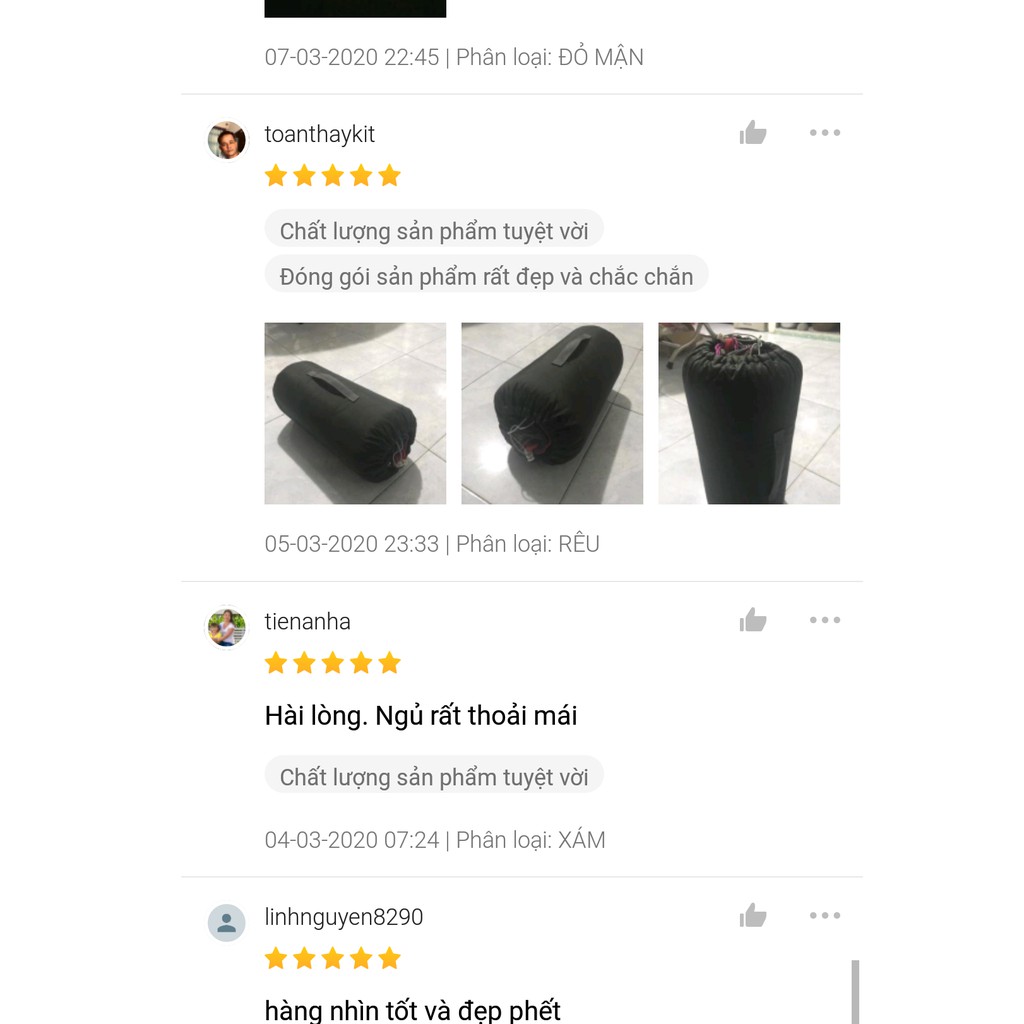
Task: Open toanthaykit's third review photo
Action: tap(749, 413)
